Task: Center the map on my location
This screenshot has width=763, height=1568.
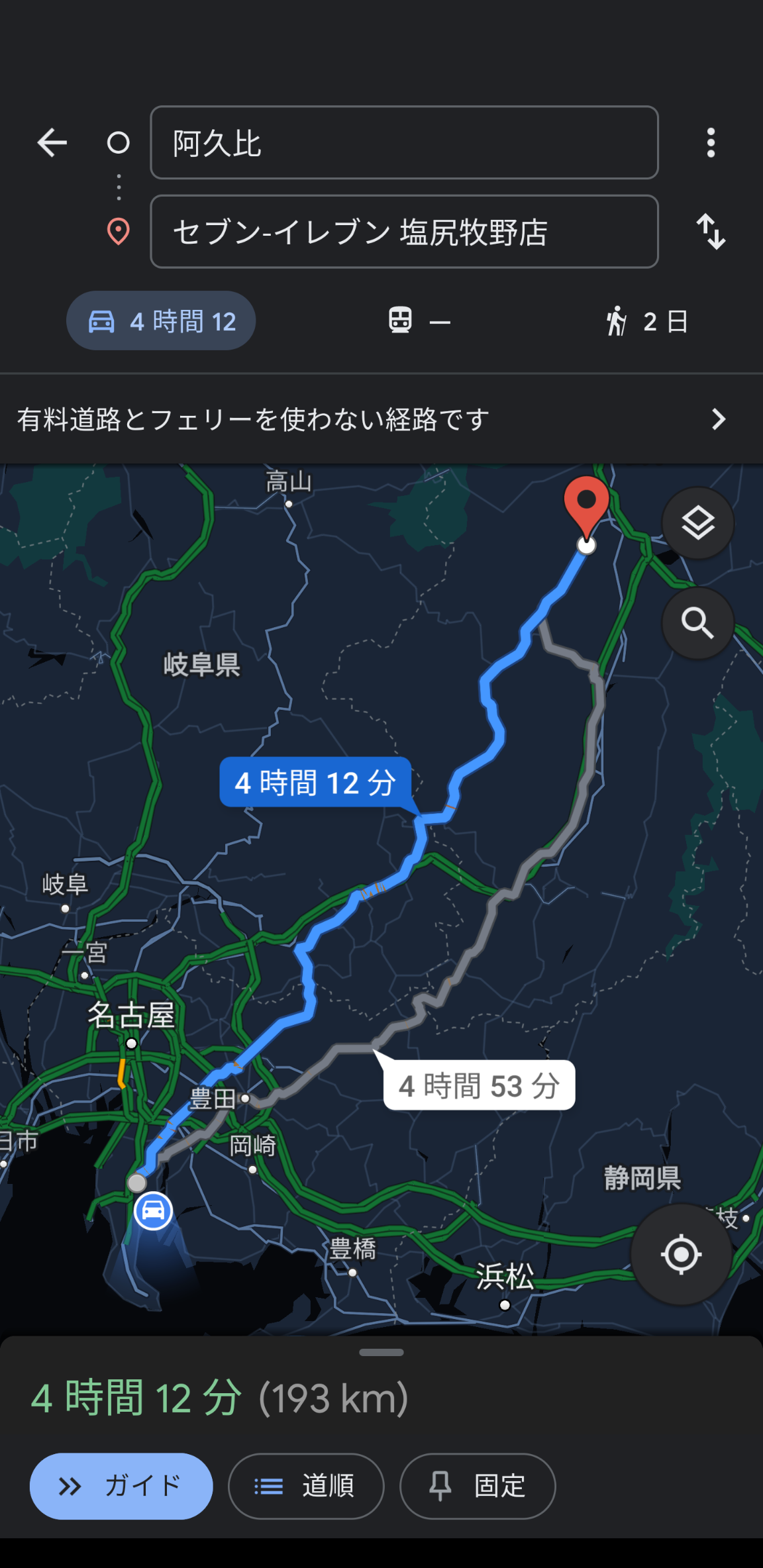Action: click(x=681, y=1254)
